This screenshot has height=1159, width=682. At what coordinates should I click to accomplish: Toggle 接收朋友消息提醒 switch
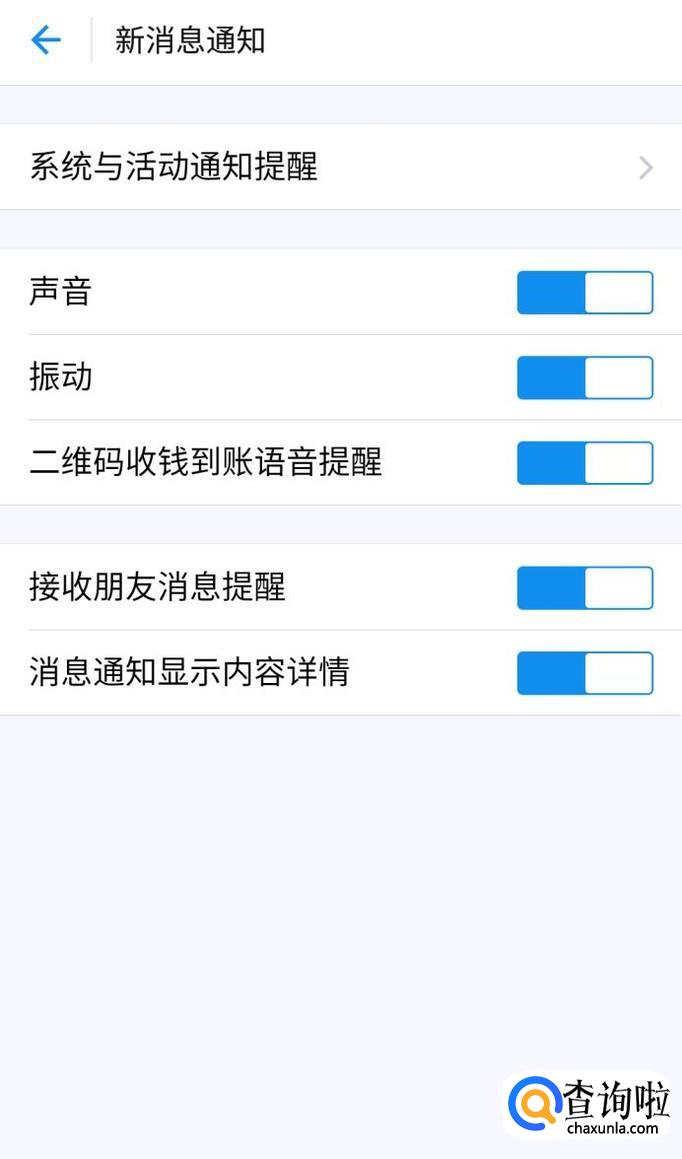pos(584,588)
